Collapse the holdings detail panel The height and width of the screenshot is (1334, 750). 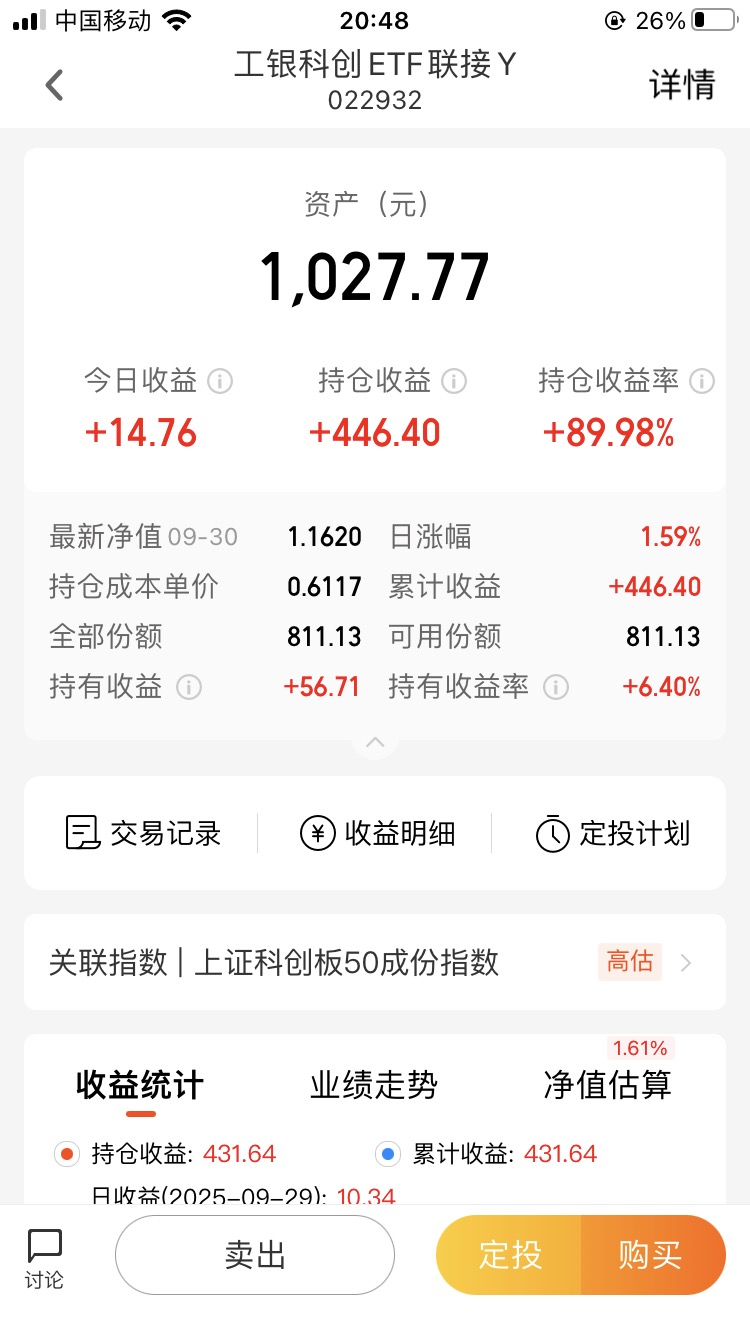point(375,742)
